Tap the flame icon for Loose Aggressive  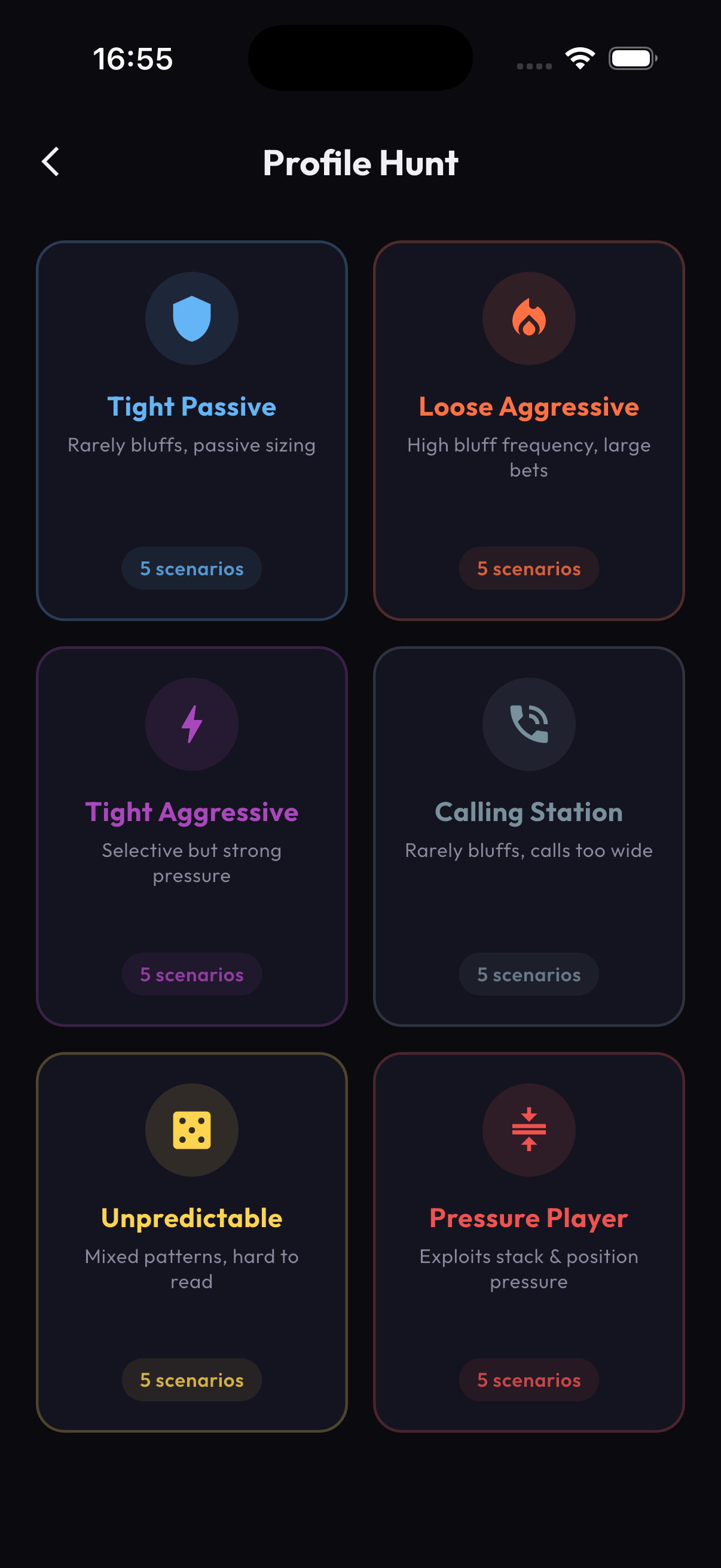coord(528,318)
